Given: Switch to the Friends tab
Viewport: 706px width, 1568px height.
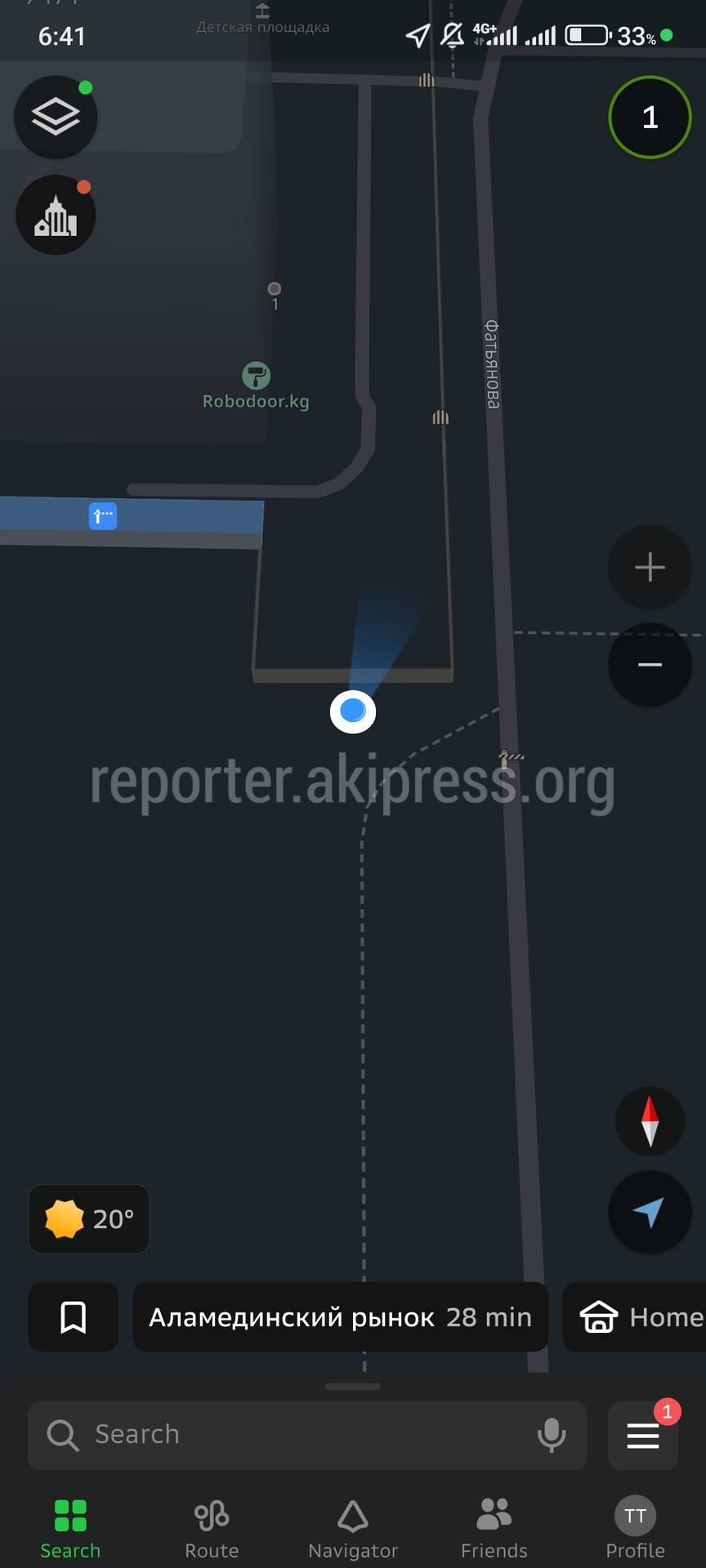Looking at the screenshot, I should point(494,1527).
